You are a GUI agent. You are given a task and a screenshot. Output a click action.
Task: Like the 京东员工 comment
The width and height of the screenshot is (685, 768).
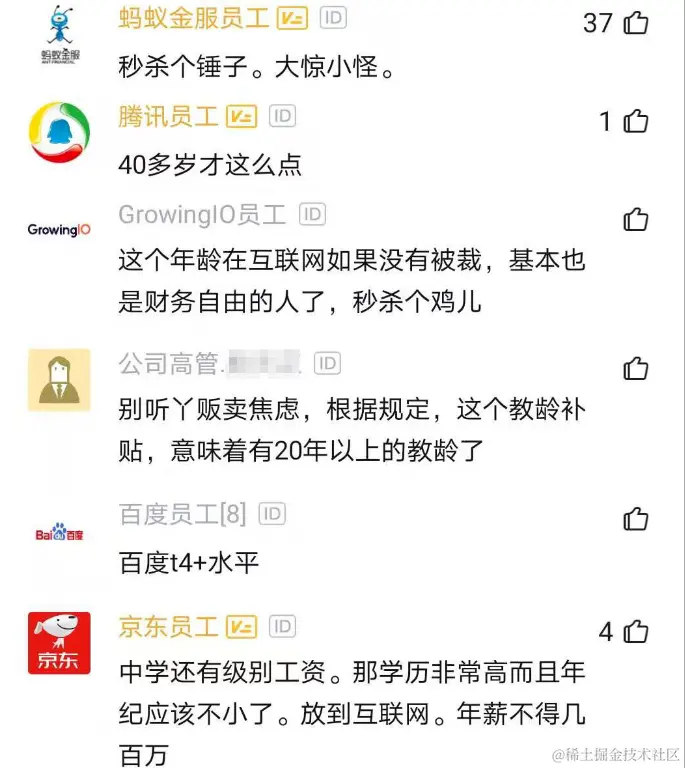pos(636,631)
